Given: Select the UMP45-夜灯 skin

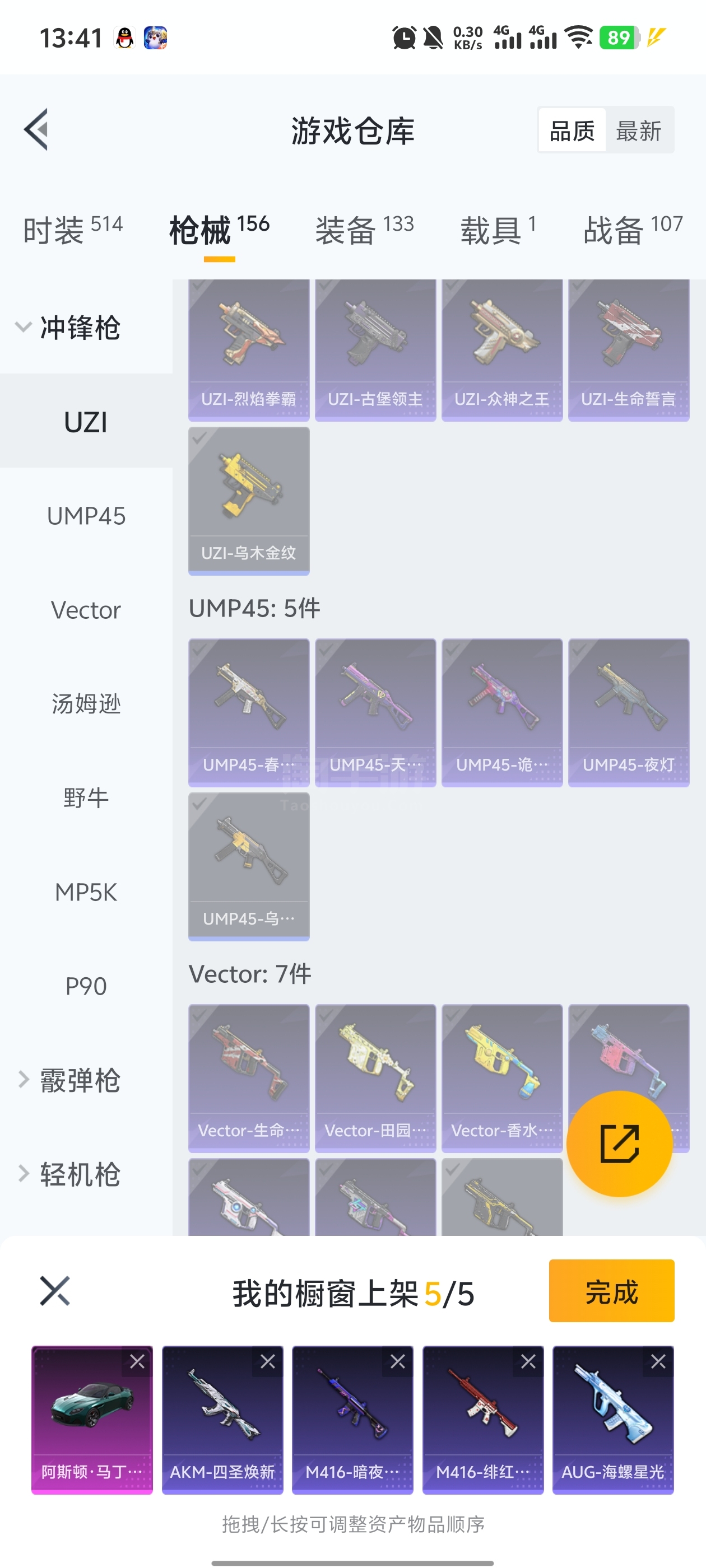Looking at the screenshot, I should (628, 712).
